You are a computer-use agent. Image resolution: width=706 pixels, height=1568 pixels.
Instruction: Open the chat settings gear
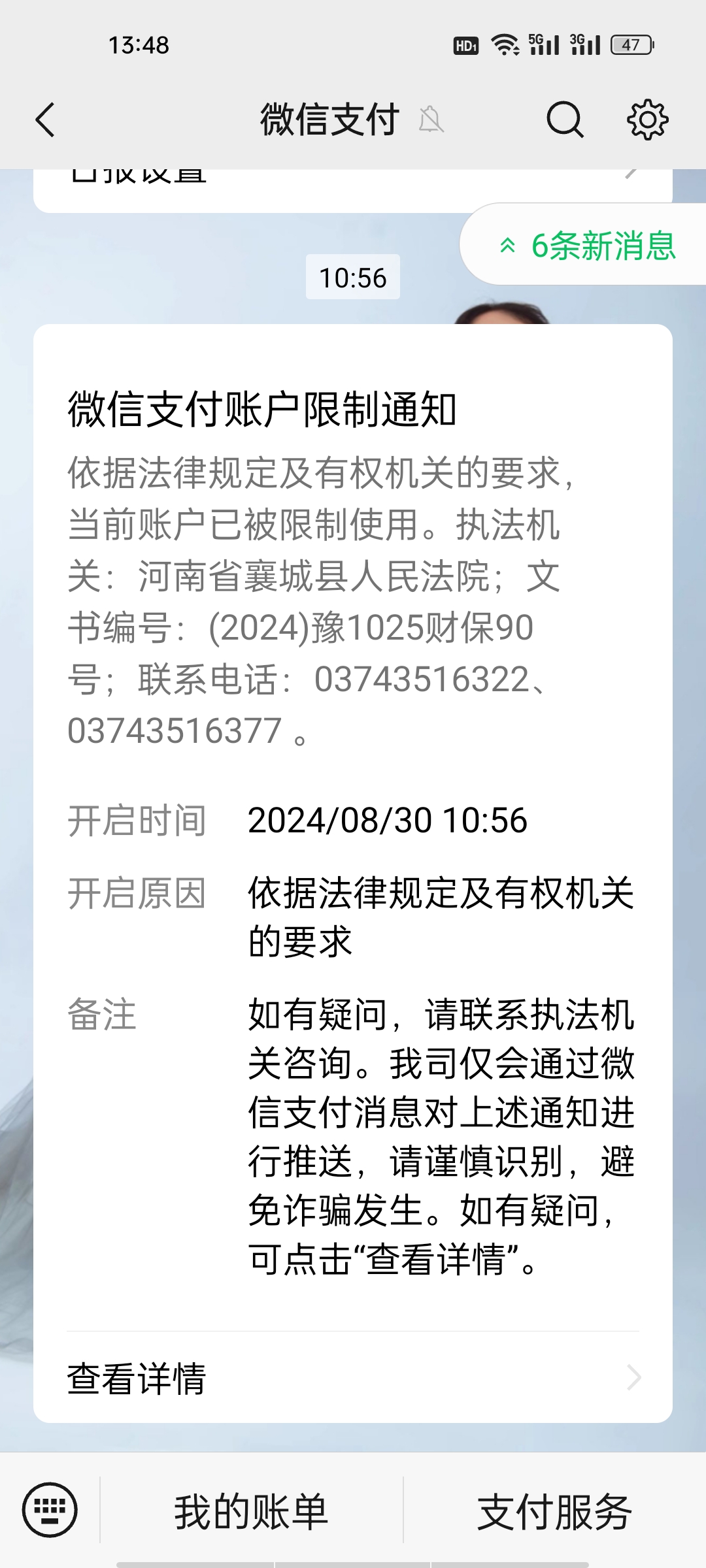pos(647,120)
